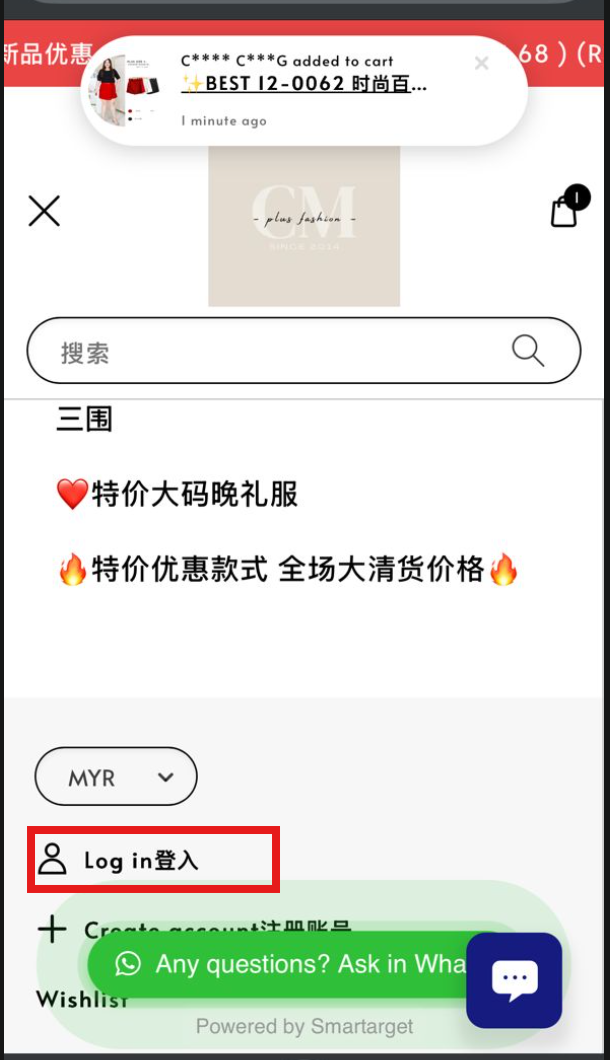Open Log in 登入
Image resolution: width=610 pixels, height=1060 pixels.
(x=140, y=860)
